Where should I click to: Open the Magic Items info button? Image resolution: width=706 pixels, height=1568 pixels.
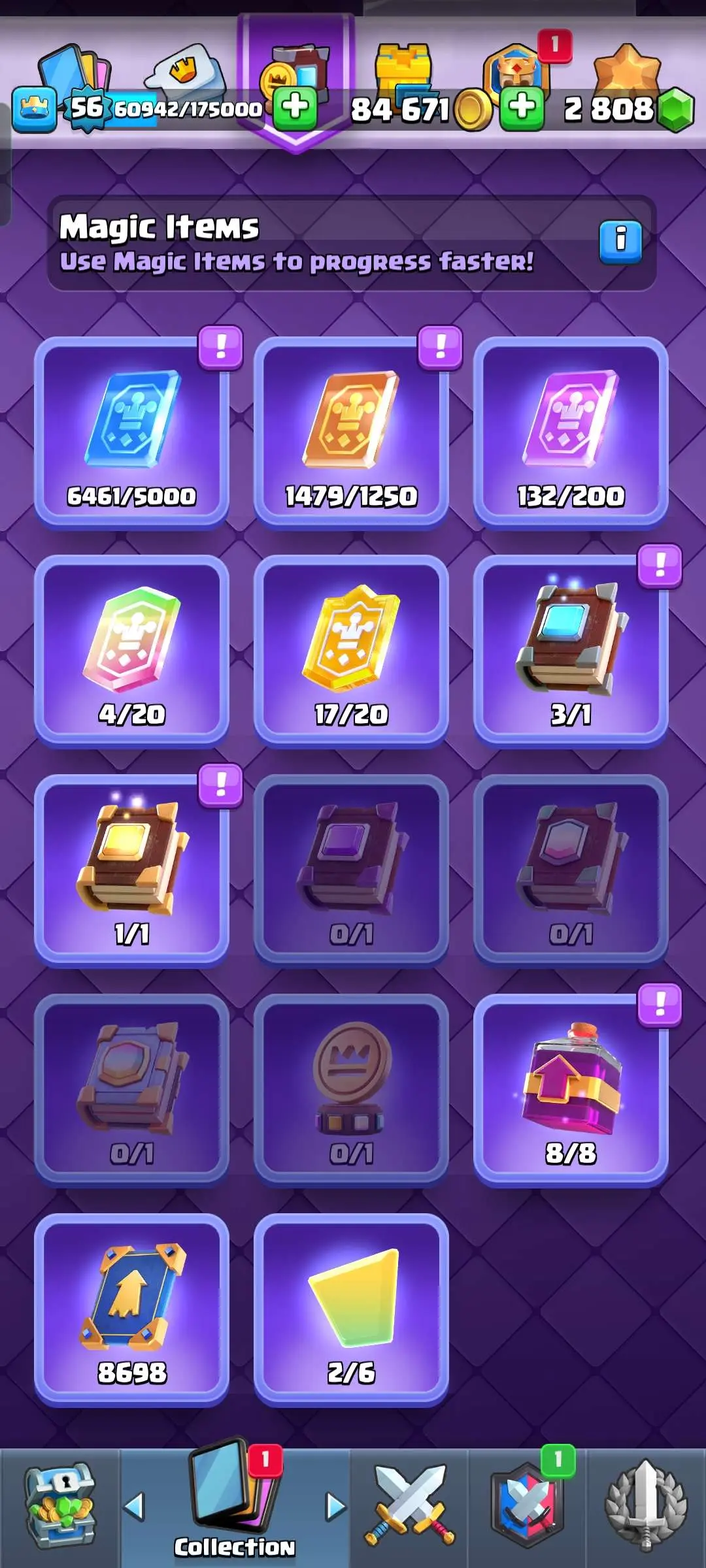coord(620,241)
